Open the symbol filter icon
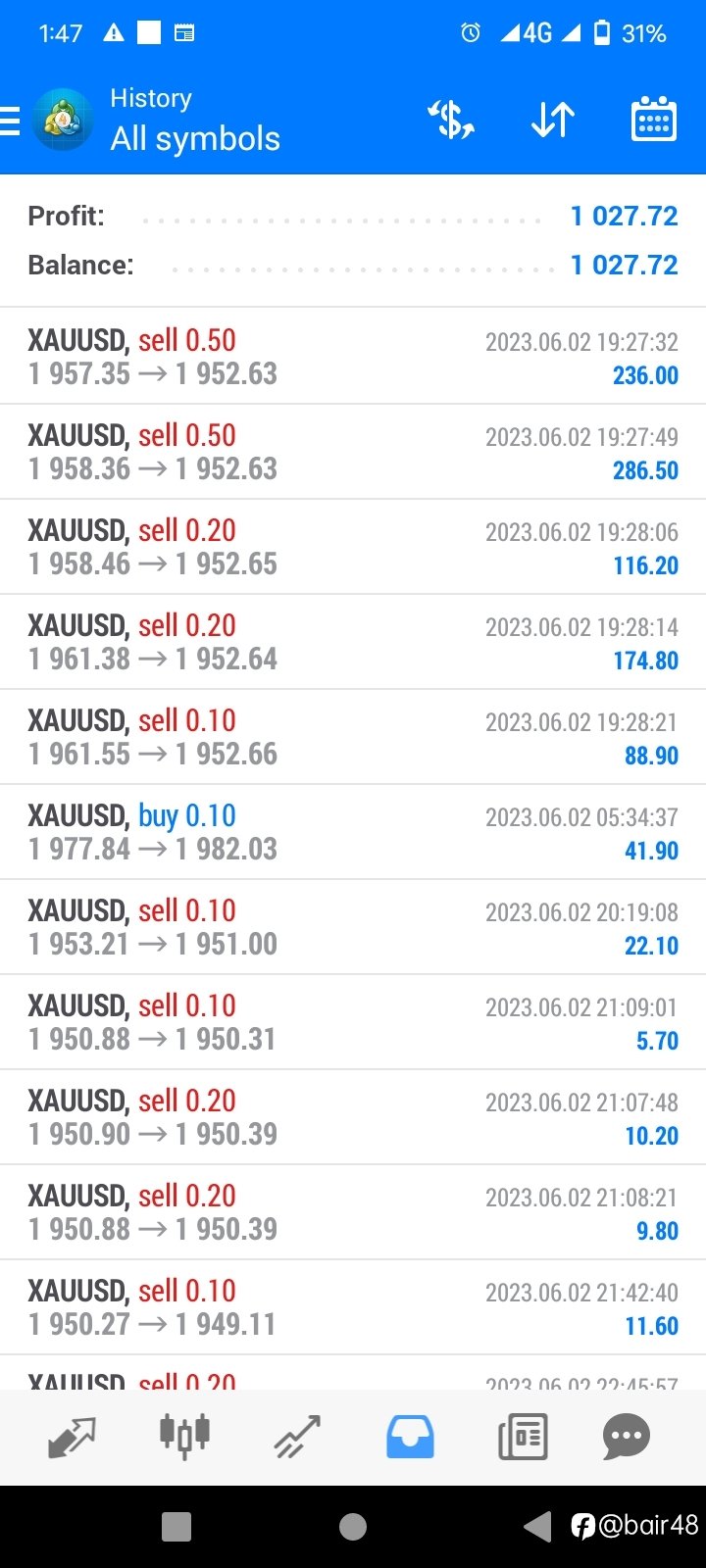 (451, 121)
